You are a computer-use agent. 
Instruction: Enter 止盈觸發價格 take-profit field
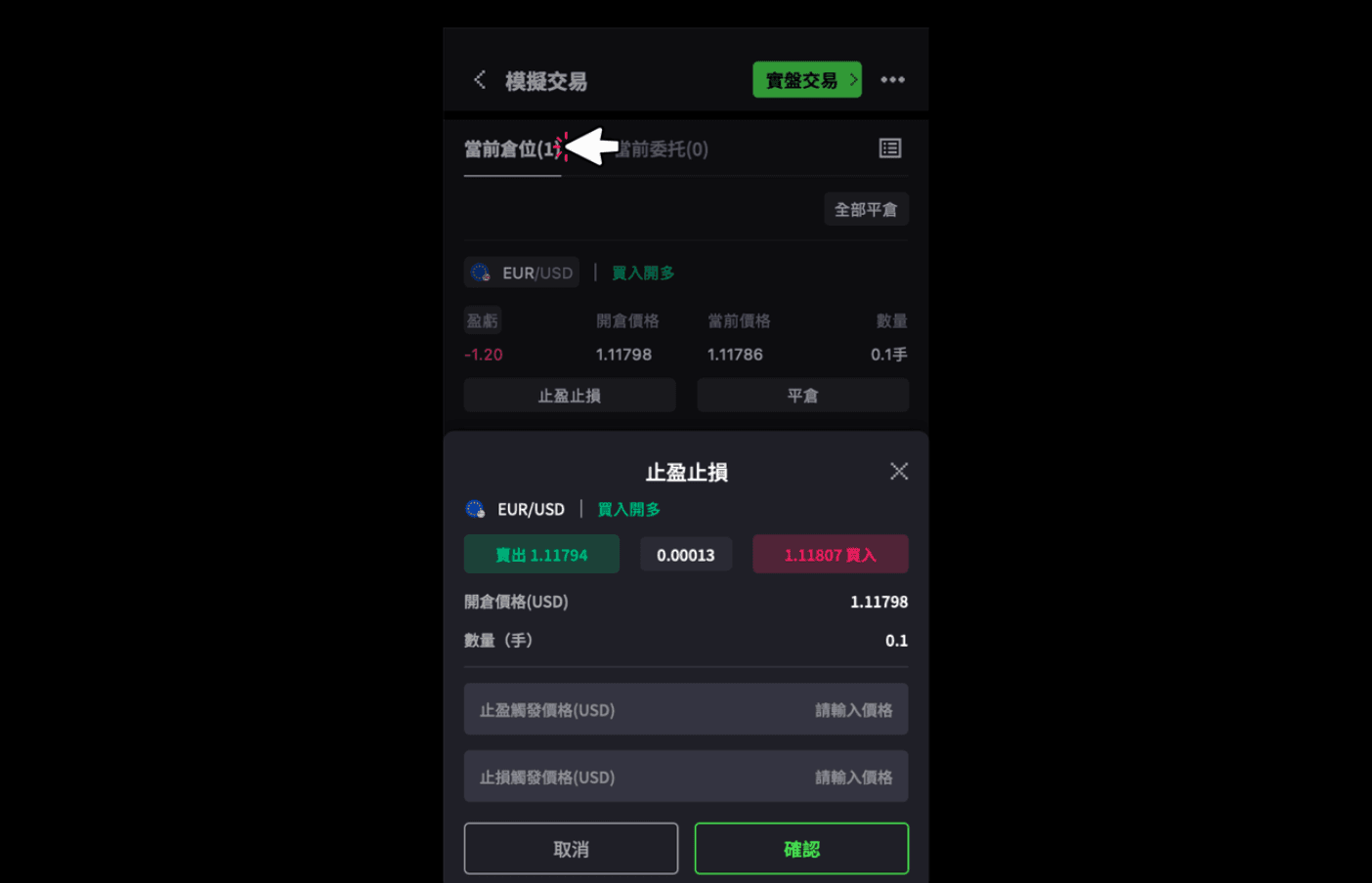click(x=686, y=710)
